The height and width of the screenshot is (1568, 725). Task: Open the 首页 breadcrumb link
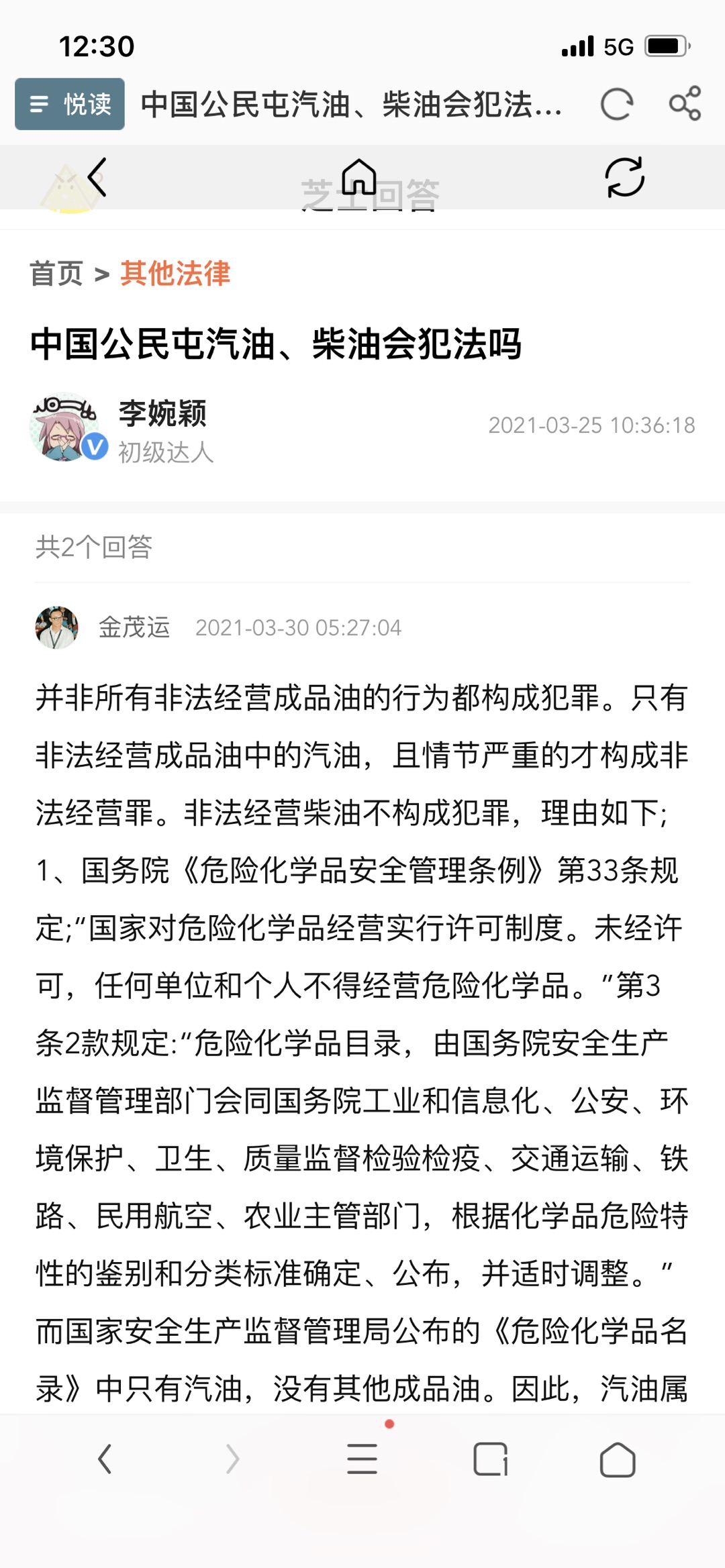(56, 274)
